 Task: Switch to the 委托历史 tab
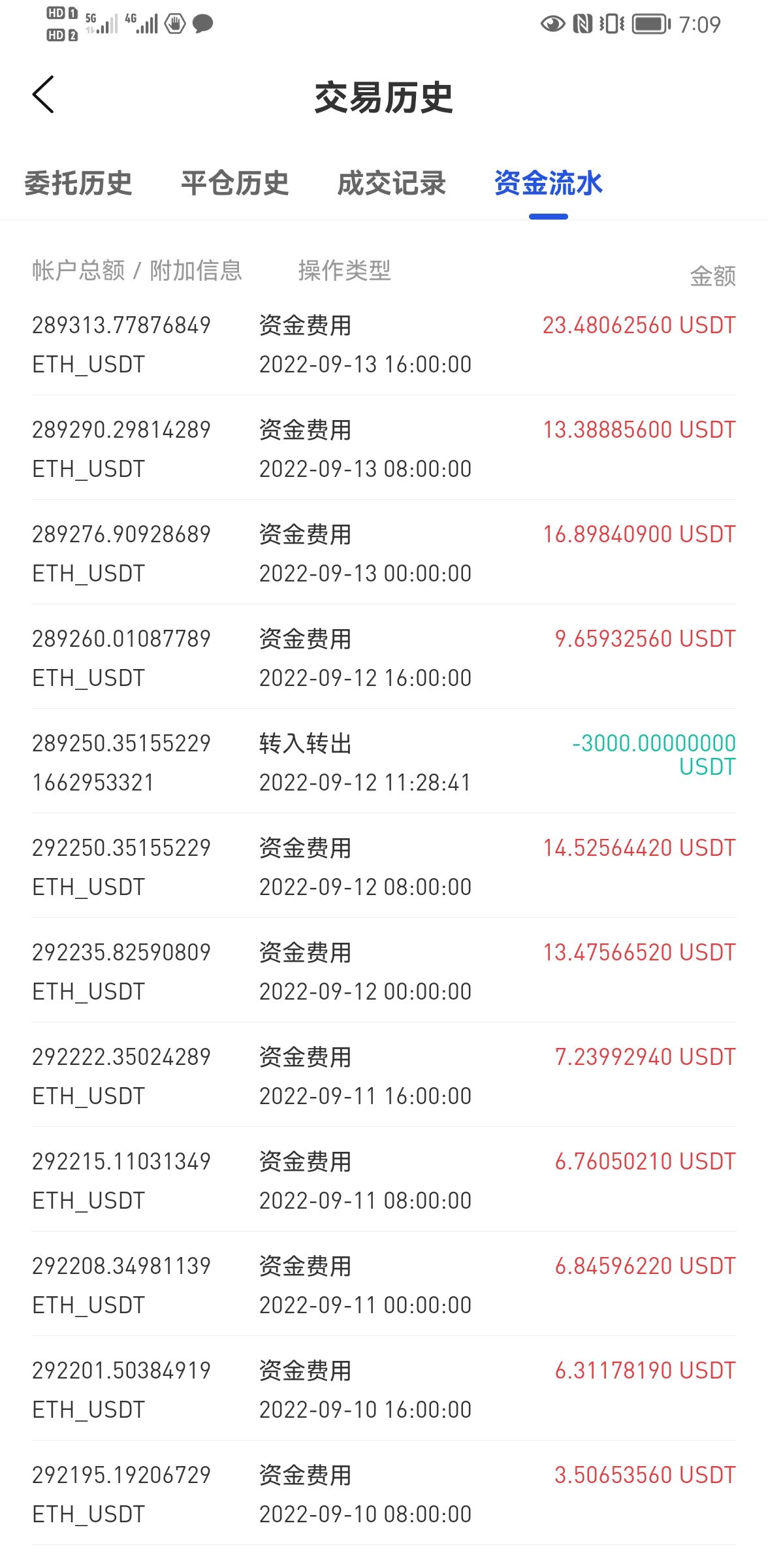tap(78, 183)
